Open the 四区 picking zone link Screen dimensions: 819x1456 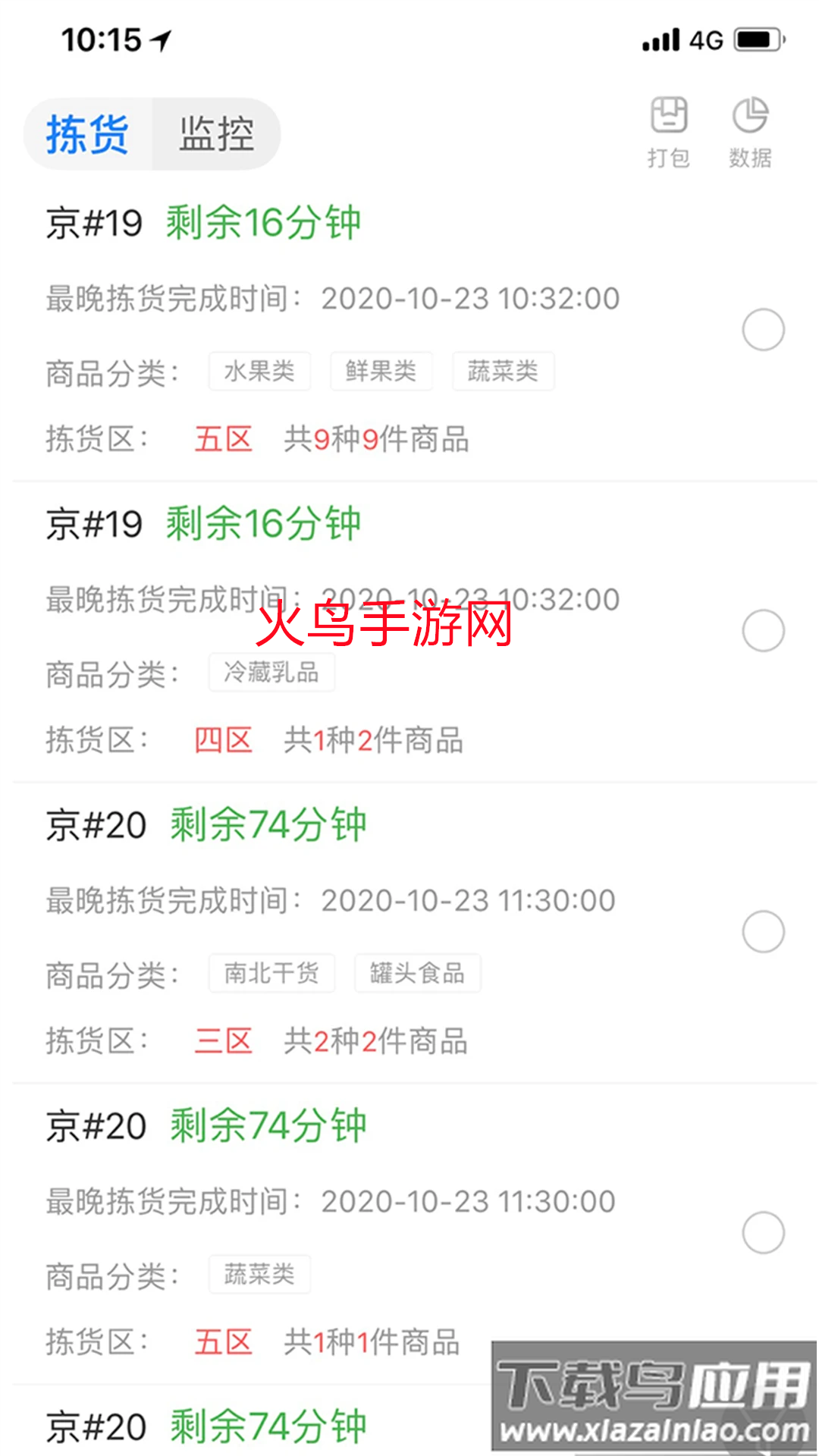pyautogui.click(x=224, y=741)
